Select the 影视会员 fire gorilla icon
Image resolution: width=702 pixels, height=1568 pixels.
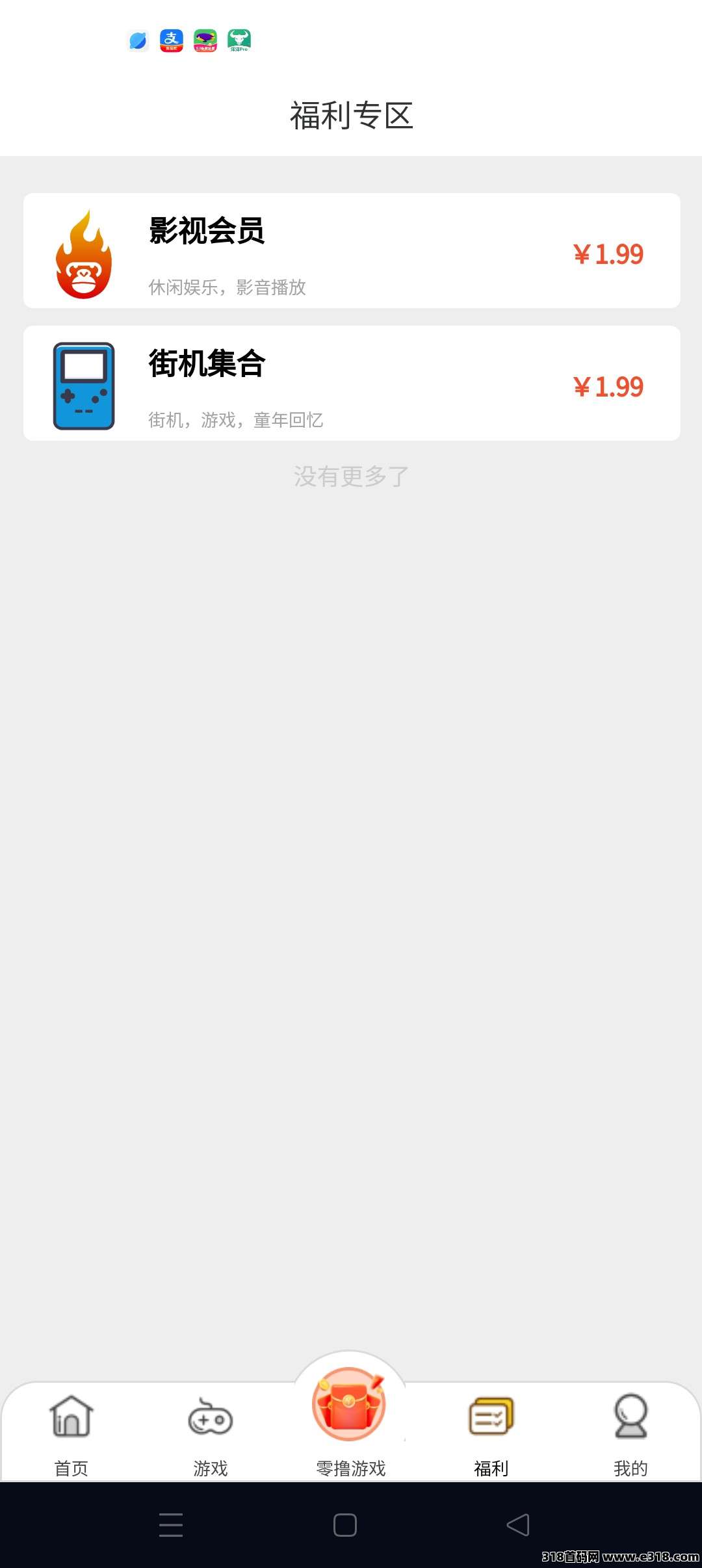[x=83, y=254]
